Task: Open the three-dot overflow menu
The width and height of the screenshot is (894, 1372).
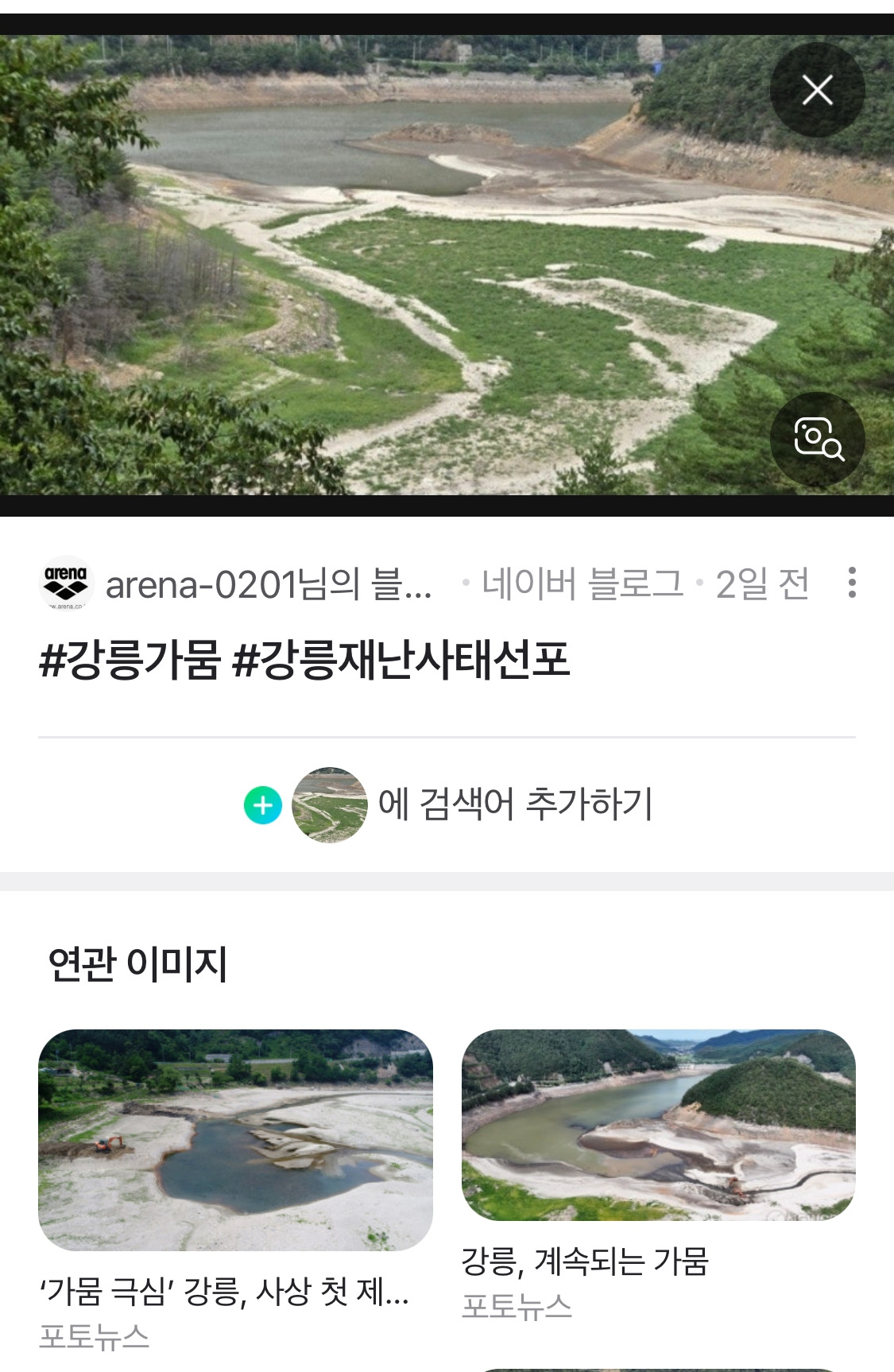Action: pos(852,583)
